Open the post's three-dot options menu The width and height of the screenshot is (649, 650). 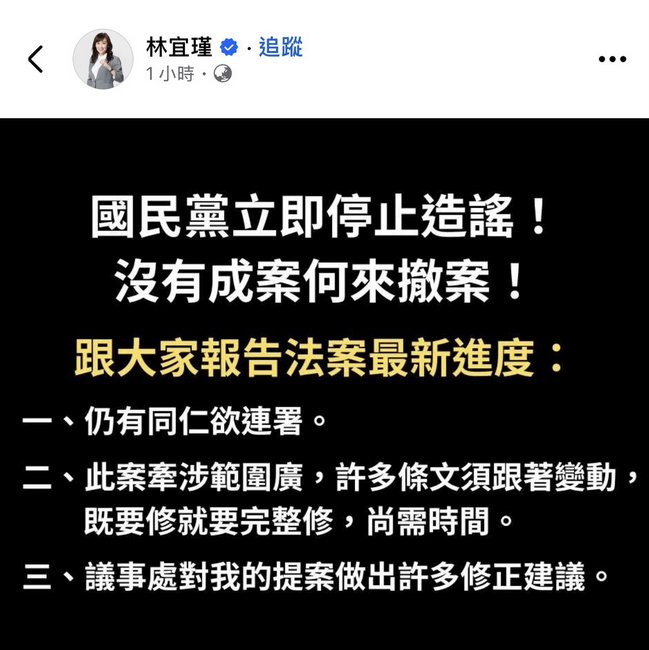pos(611,60)
